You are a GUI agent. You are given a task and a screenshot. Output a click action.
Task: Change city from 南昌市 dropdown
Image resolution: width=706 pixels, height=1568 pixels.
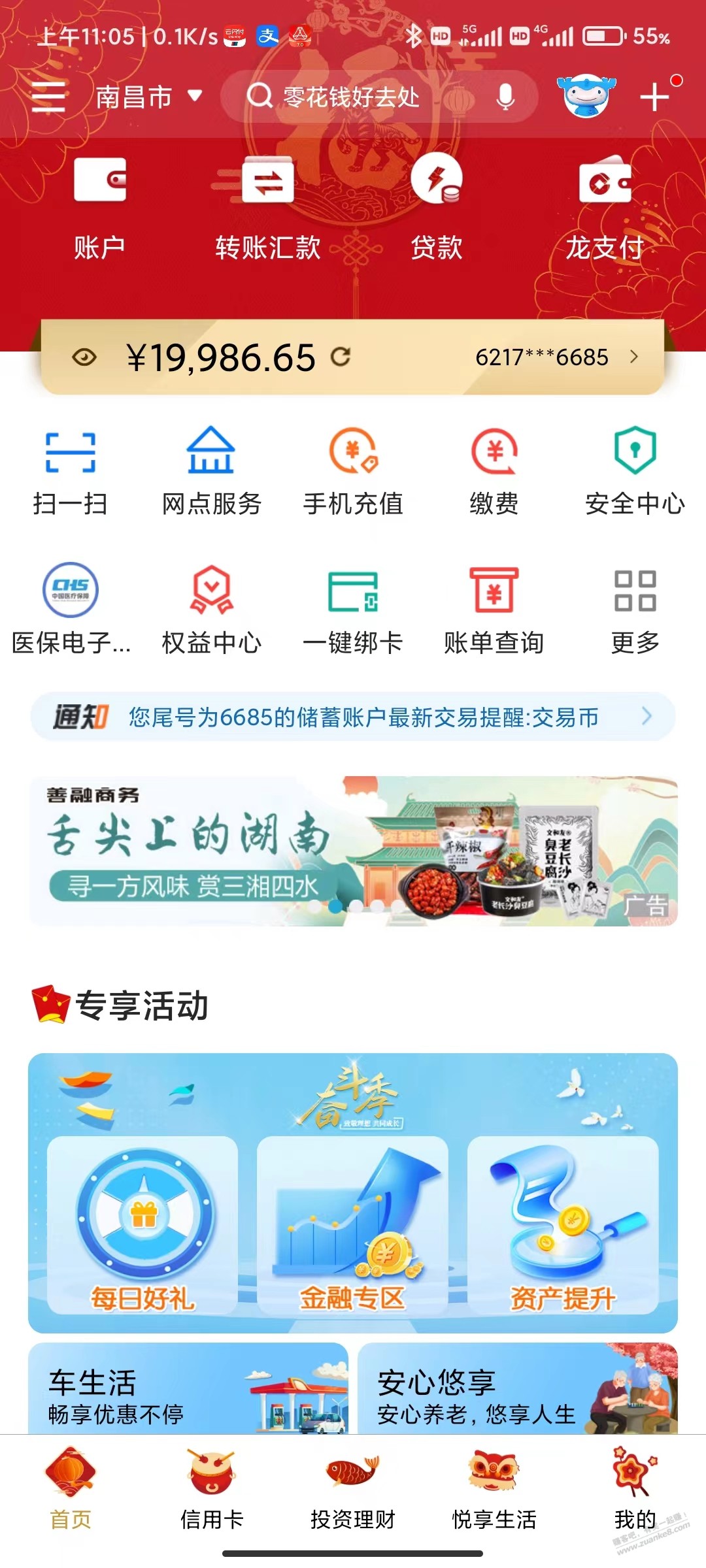point(148,97)
